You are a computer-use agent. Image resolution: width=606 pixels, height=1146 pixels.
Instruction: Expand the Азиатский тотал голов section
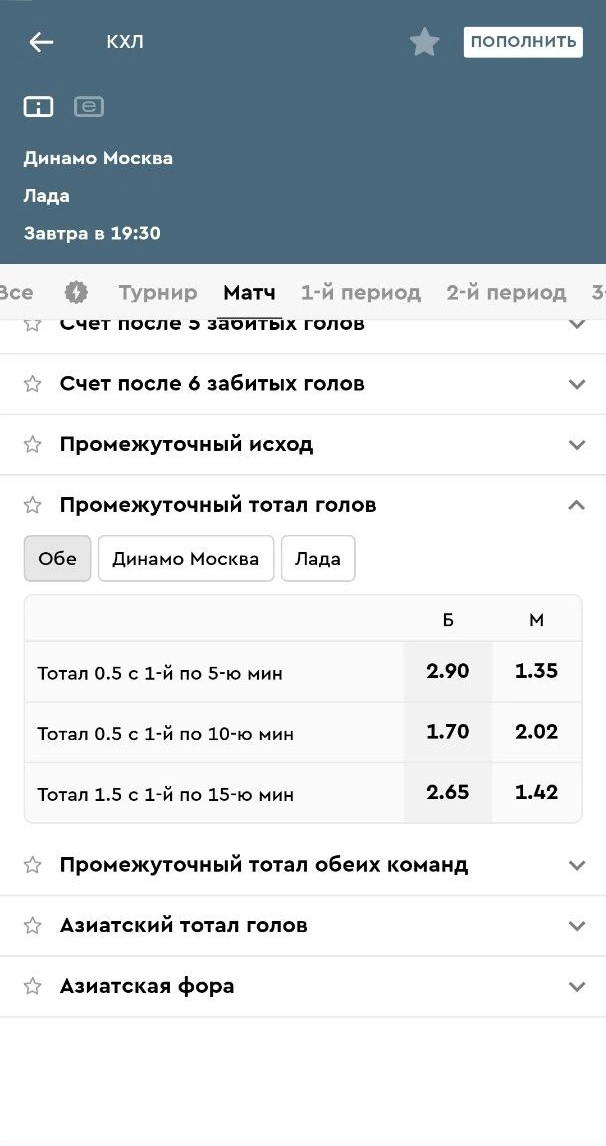(x=300, y=926)
